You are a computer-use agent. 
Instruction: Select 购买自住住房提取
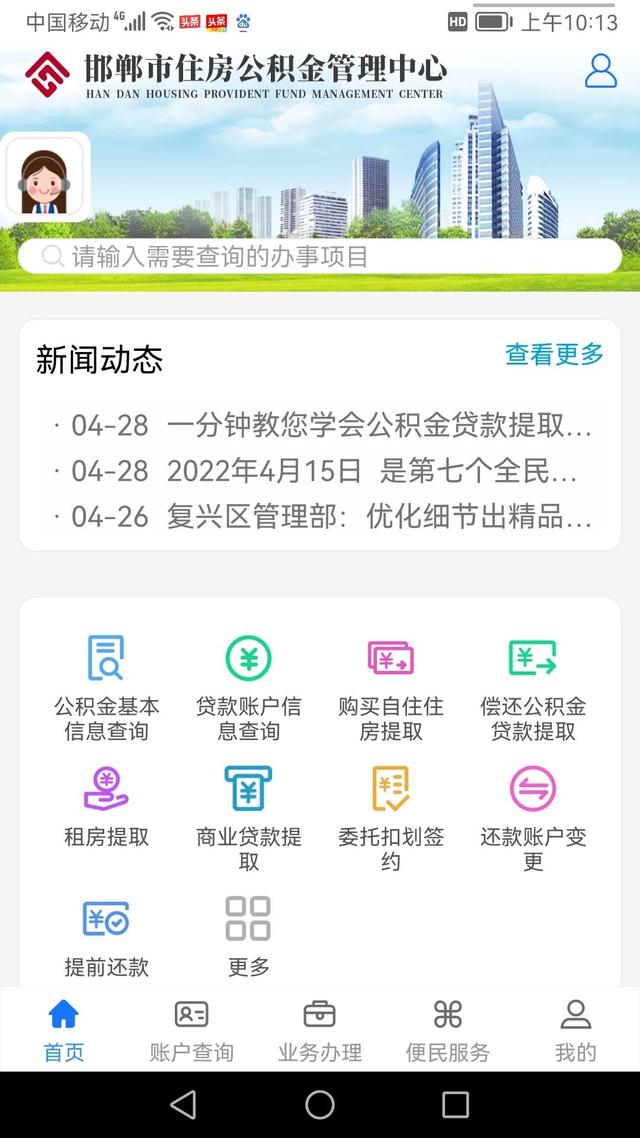[390, 688]
